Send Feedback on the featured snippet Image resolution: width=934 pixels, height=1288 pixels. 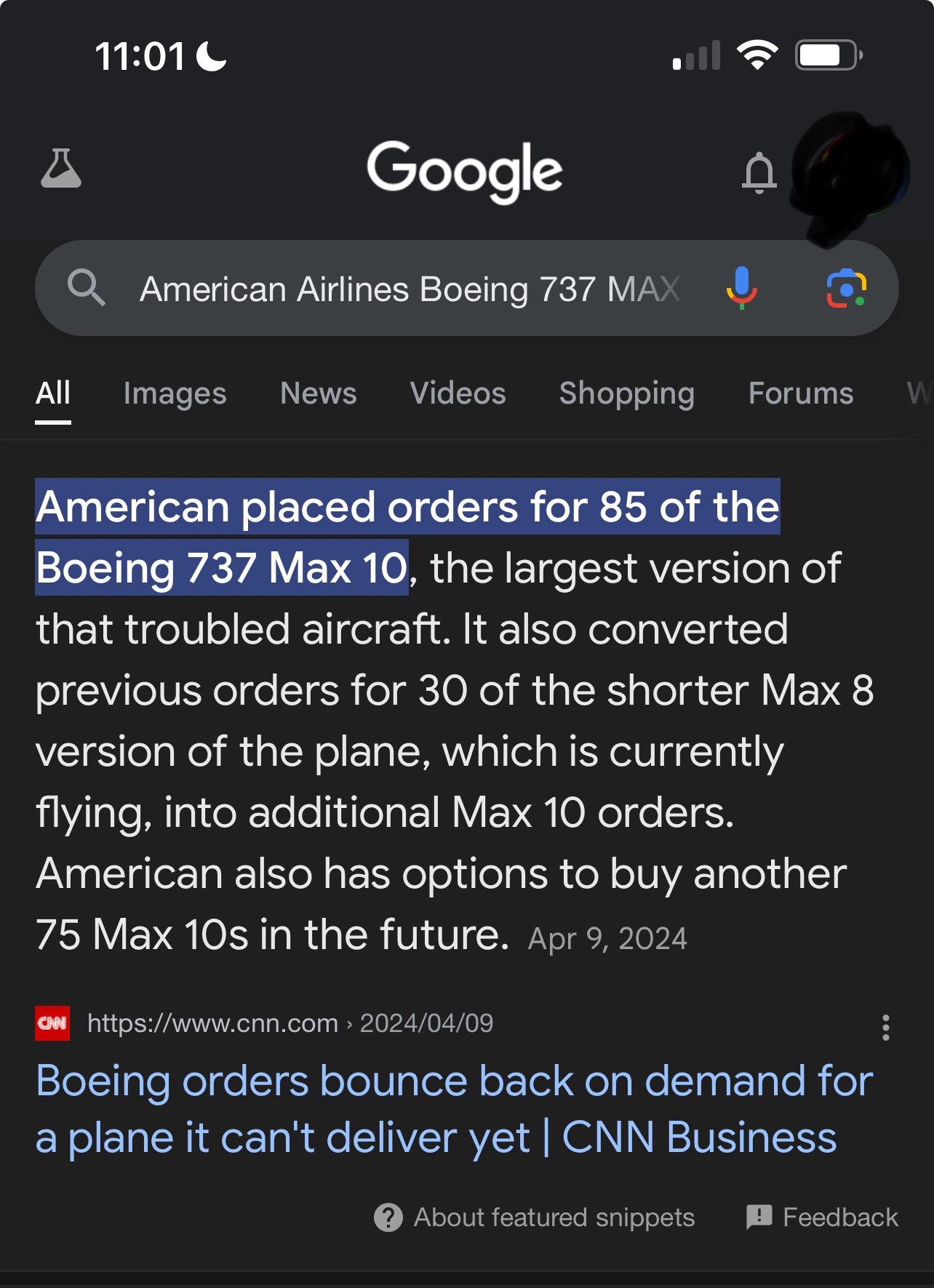coord(823,1217)
